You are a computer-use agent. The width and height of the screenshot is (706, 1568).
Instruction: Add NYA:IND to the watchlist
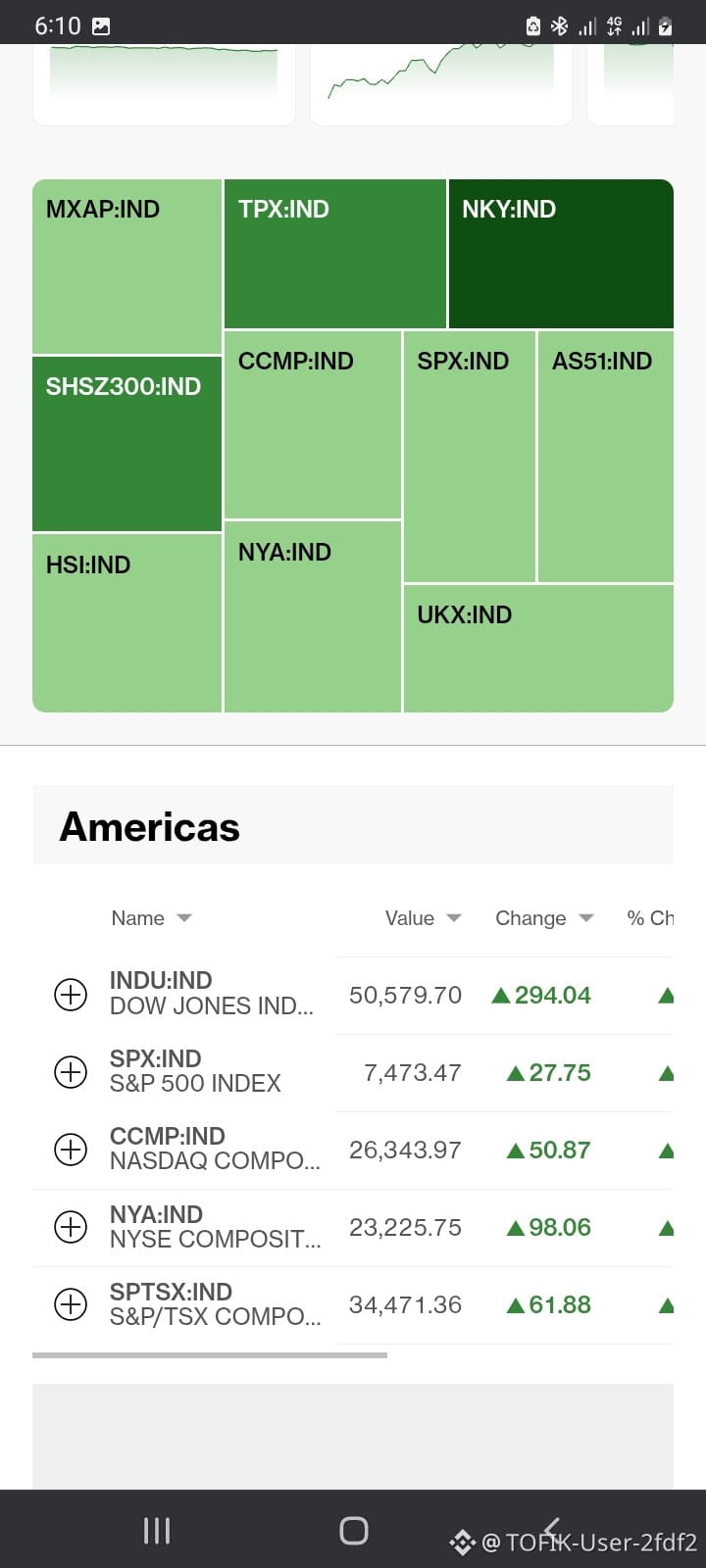[71, 1227]
